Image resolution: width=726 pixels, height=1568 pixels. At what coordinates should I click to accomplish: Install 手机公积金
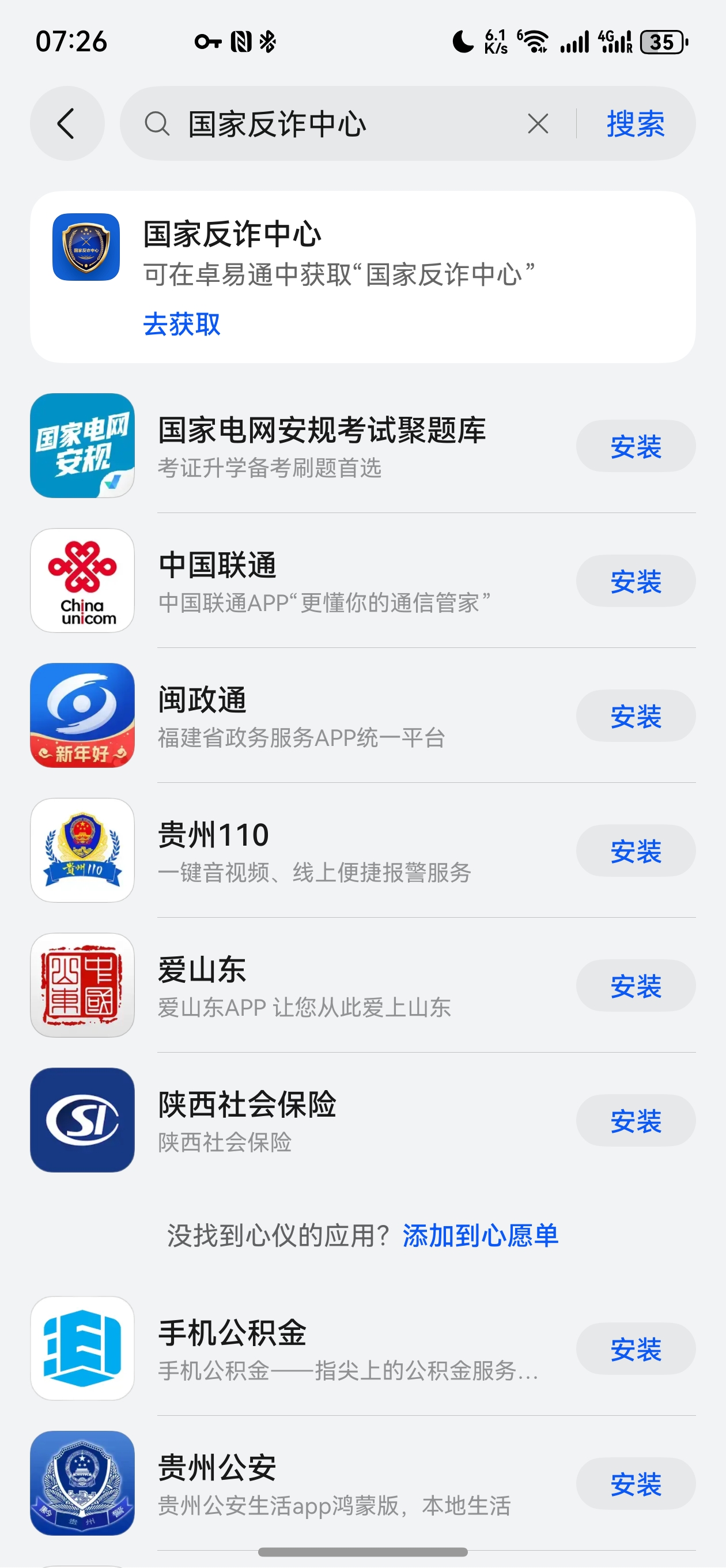(636, 1349)
